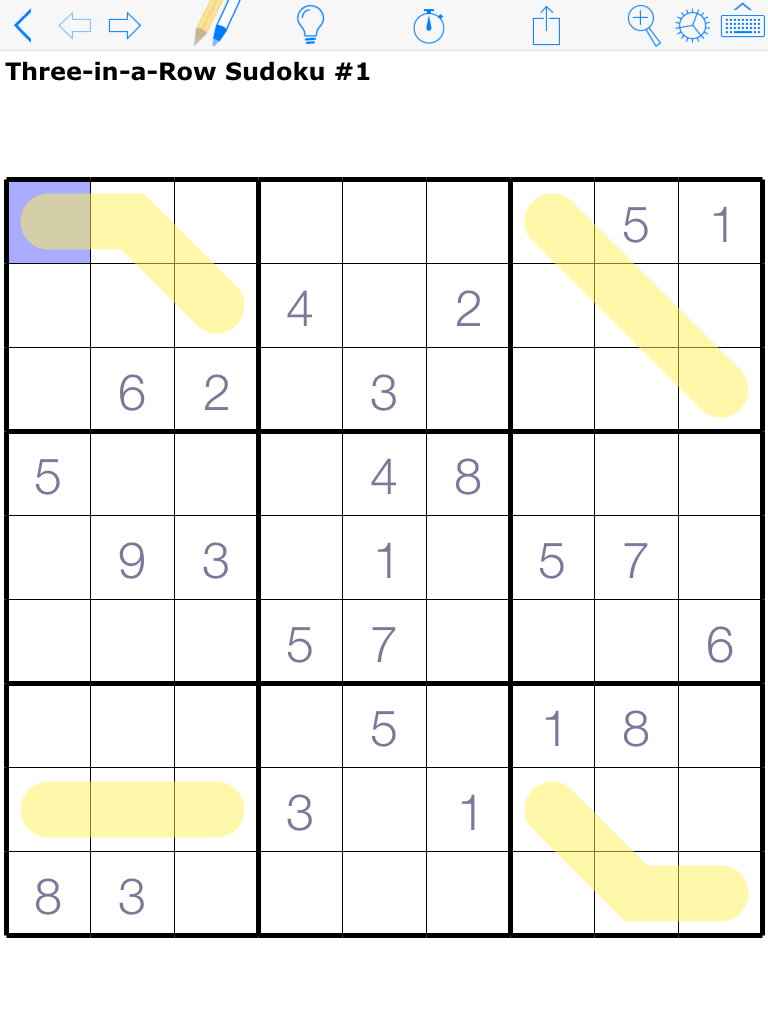
Task: Select the highlighted top-left grid cell
Action: (49, 223)
